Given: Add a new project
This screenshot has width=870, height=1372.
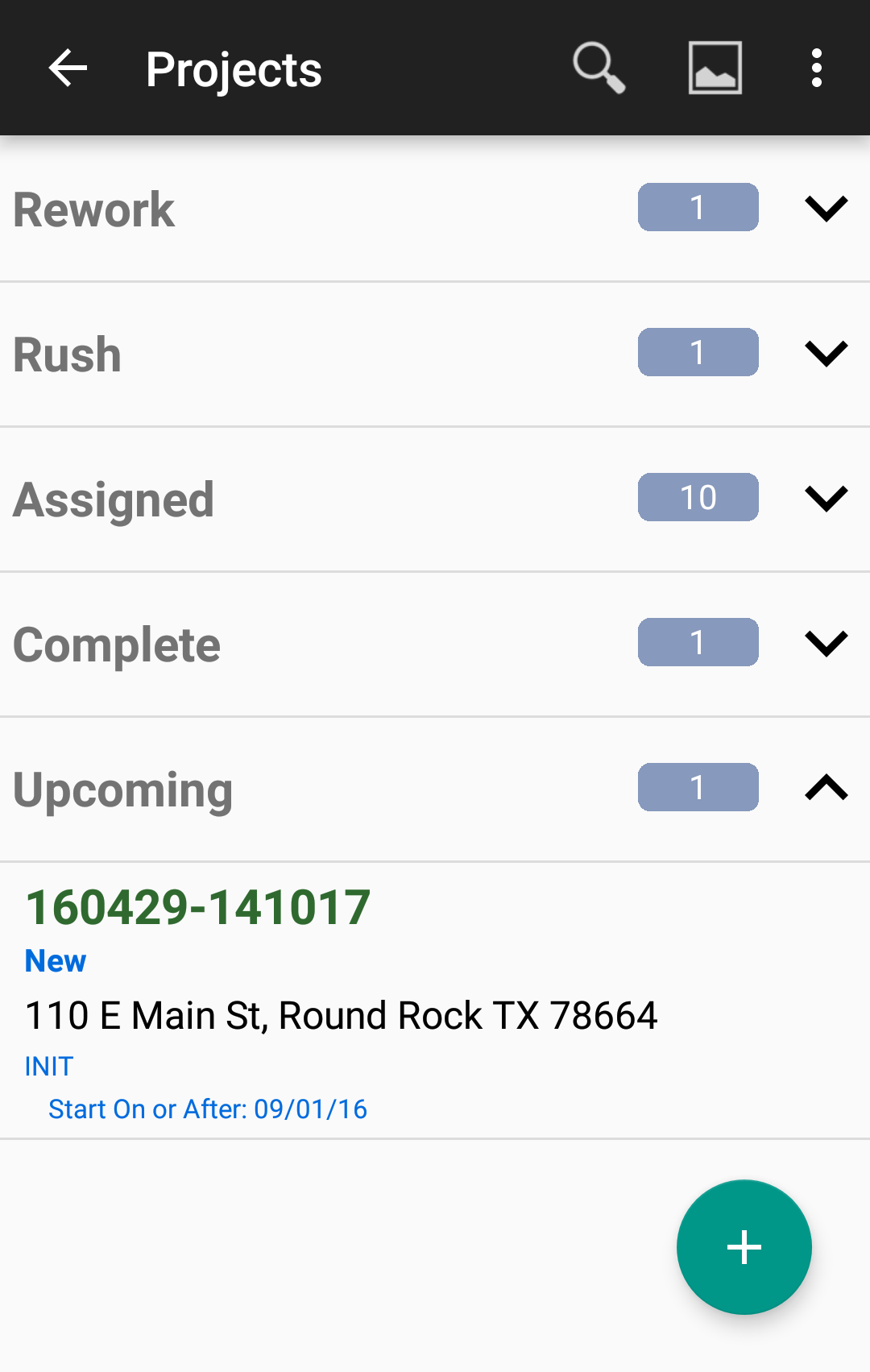Looking at the screenshot, I should coord(744,1247).
